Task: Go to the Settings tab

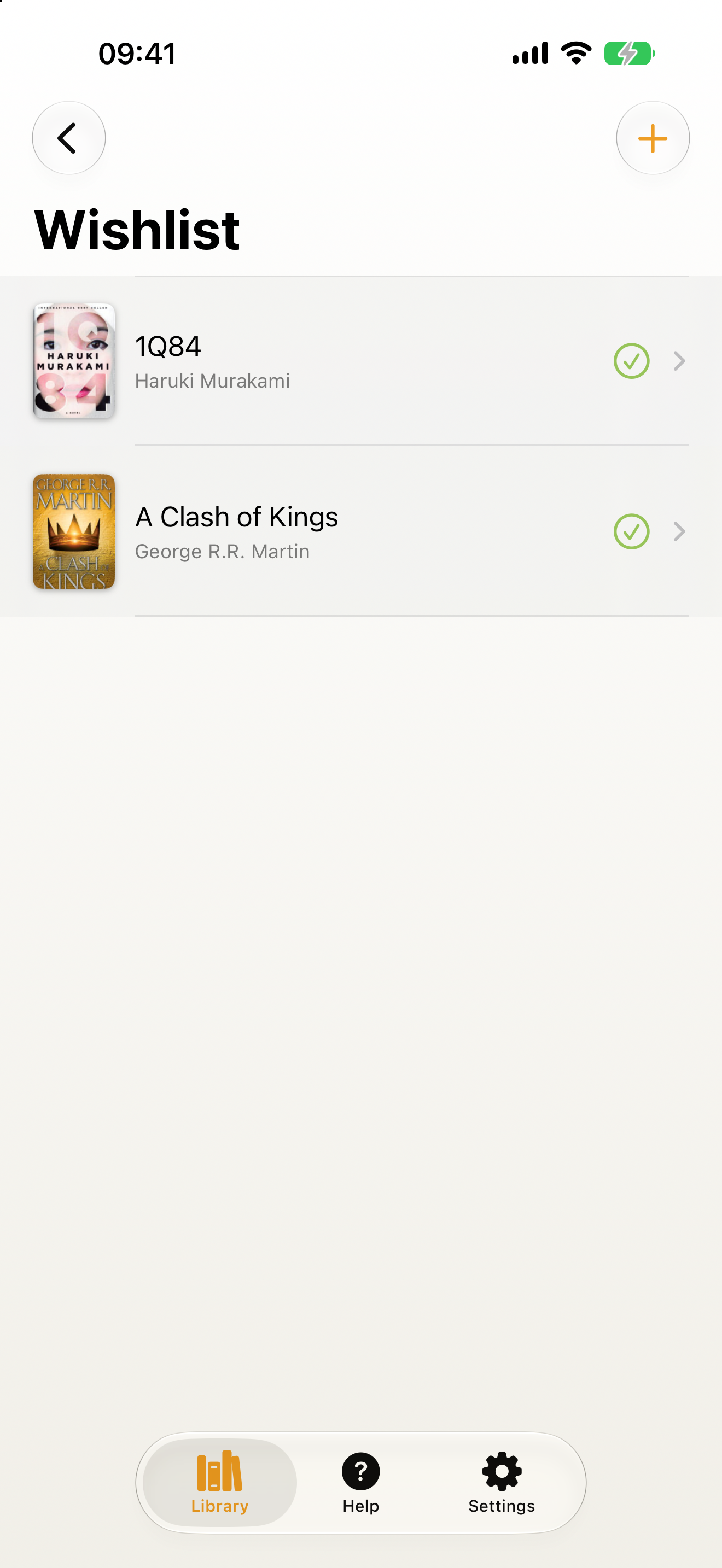Action: tap(502, 1482)
